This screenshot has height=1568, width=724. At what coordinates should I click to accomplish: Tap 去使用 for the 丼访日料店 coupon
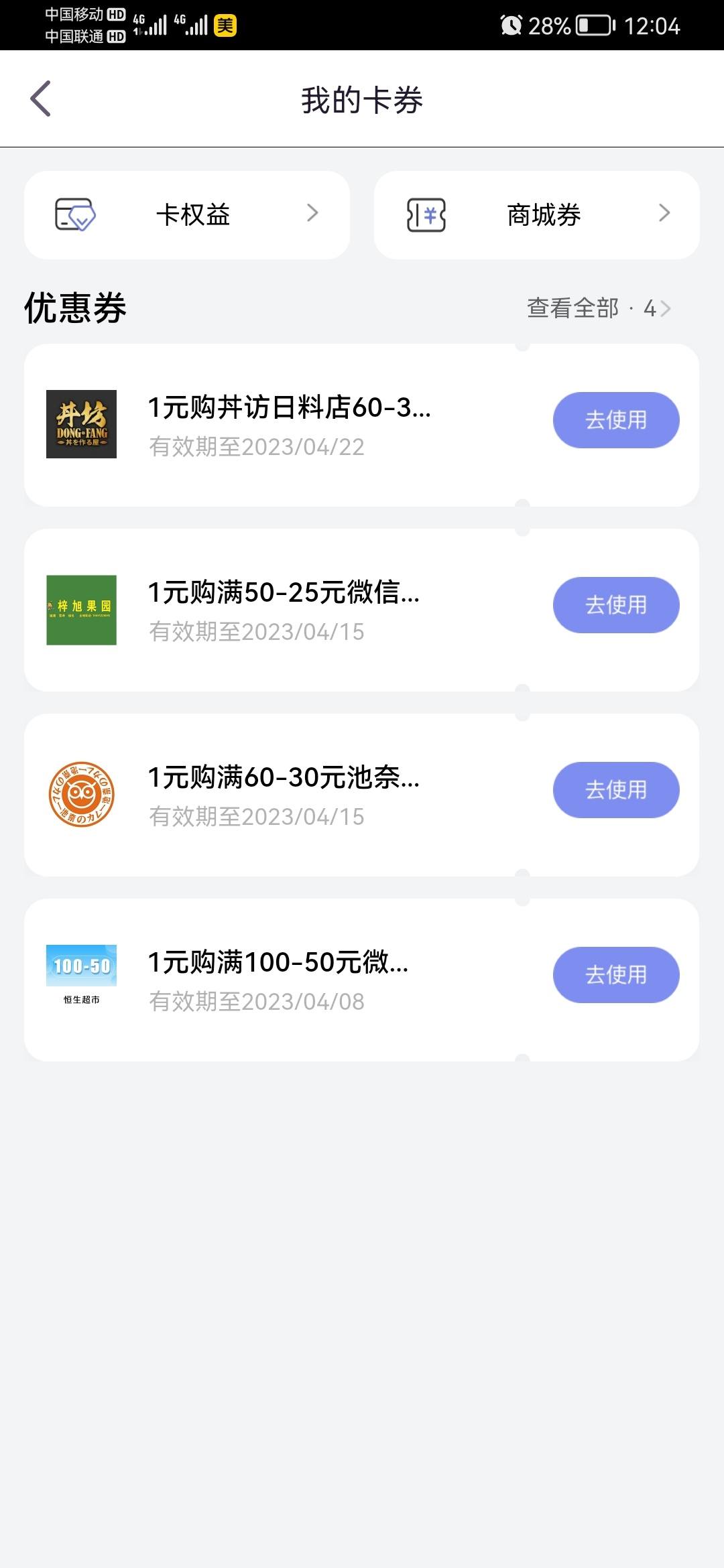click(x=616, y=420)
